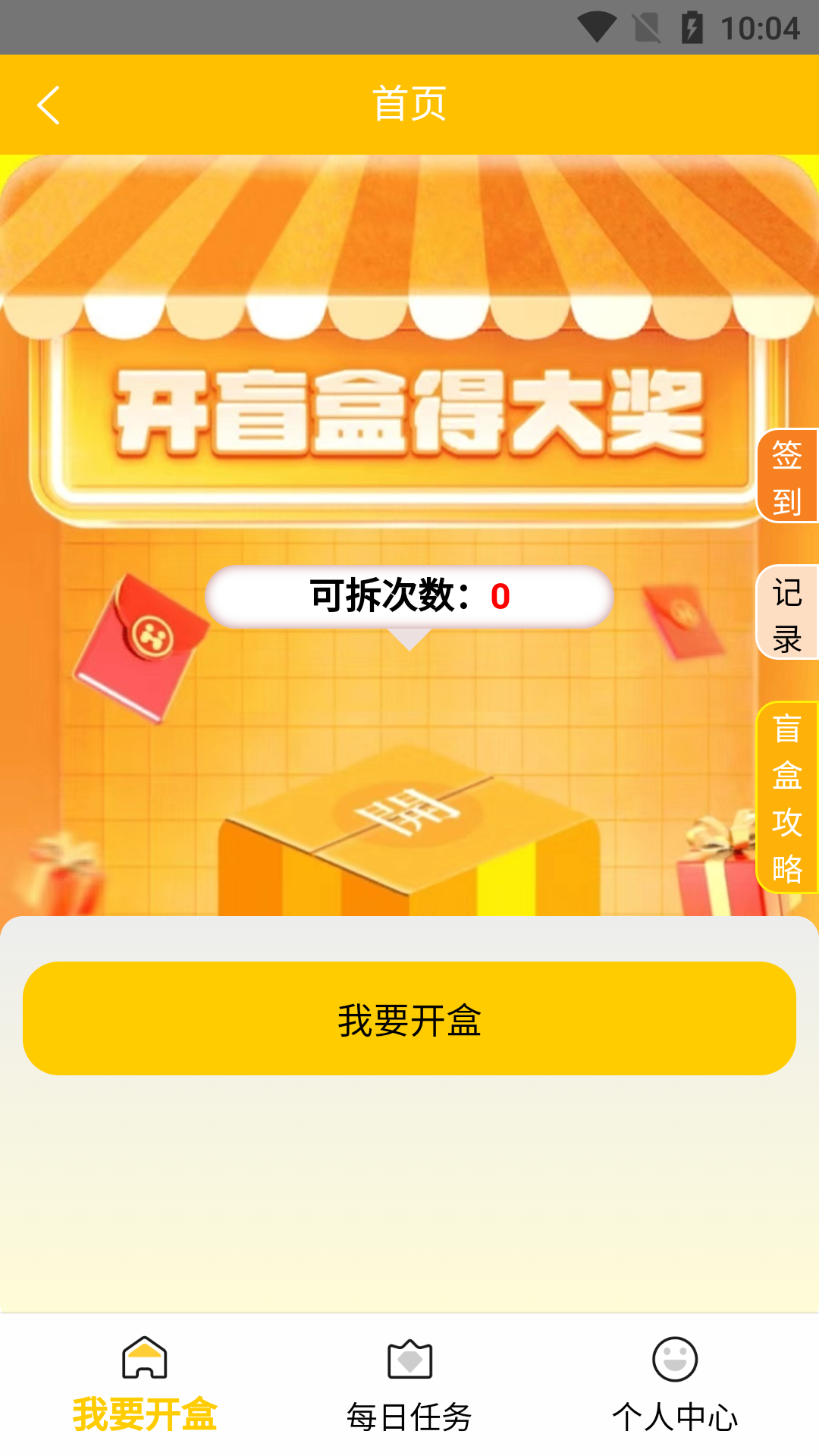Open the 盲盒攻略 guide side button
819x1456 pixels.
point(787,798)
